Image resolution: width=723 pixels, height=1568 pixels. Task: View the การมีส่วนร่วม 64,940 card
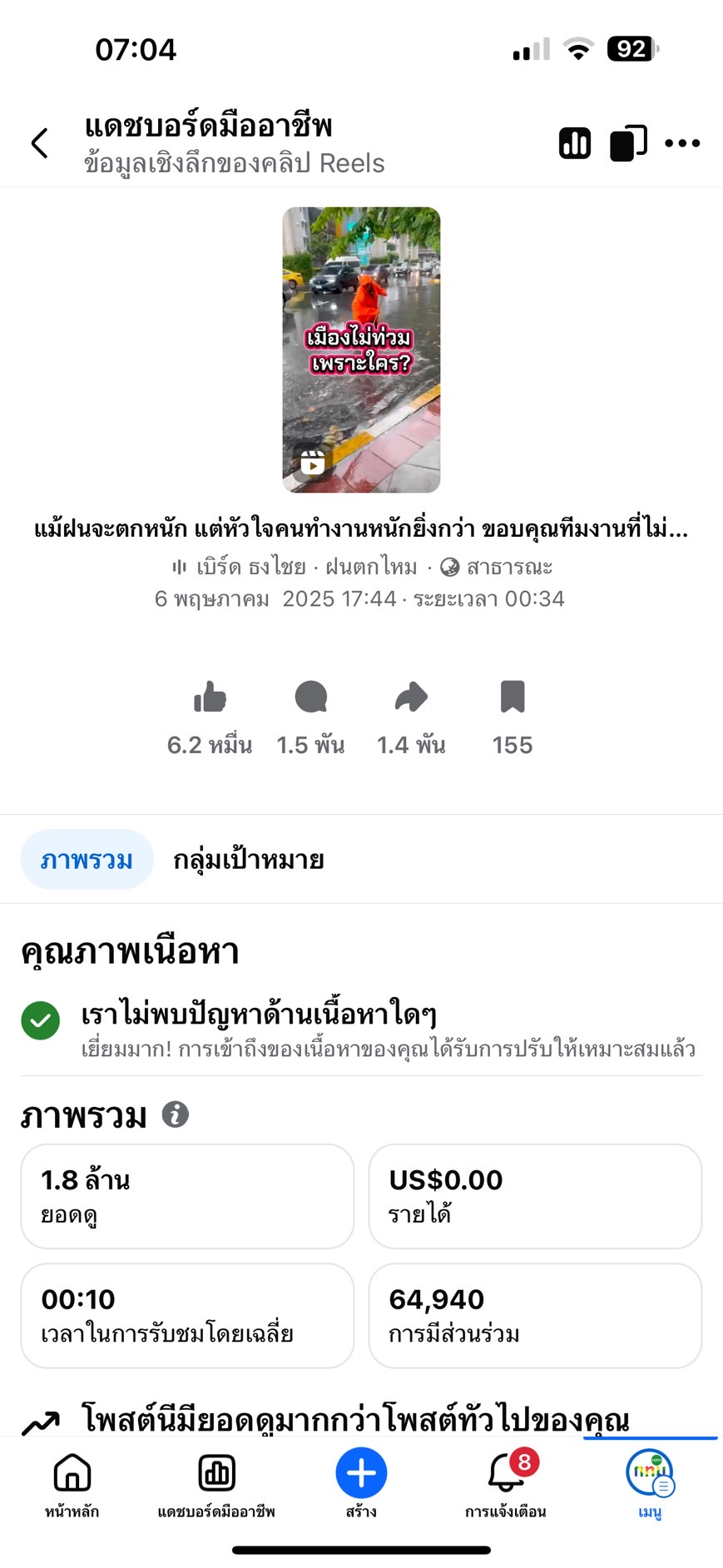(535, 1315)
